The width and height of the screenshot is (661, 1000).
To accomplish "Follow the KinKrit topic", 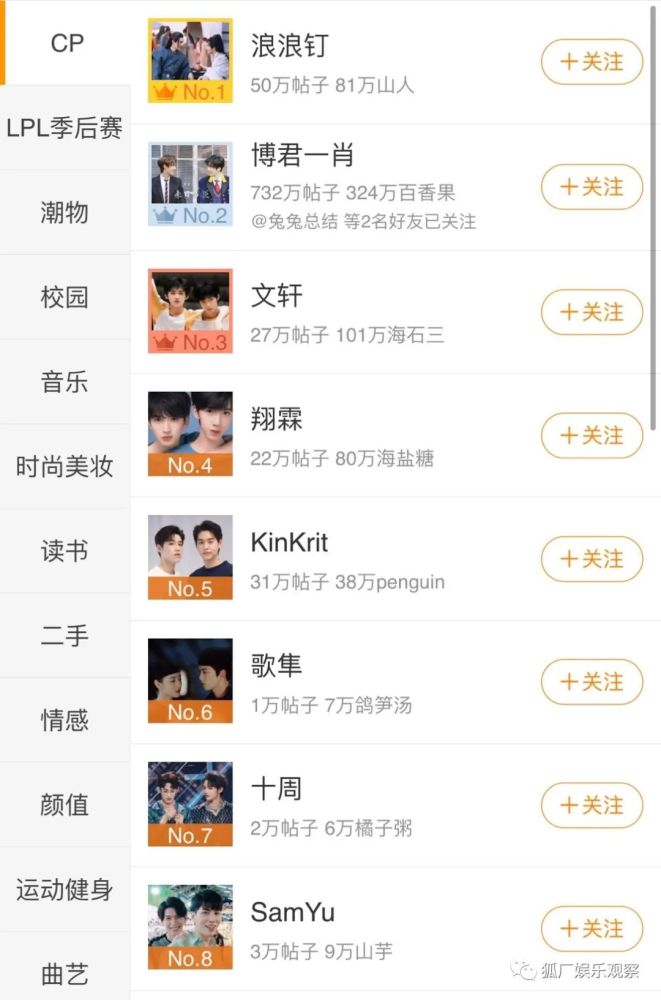I will pyautogui.click(x=591, y=559).
